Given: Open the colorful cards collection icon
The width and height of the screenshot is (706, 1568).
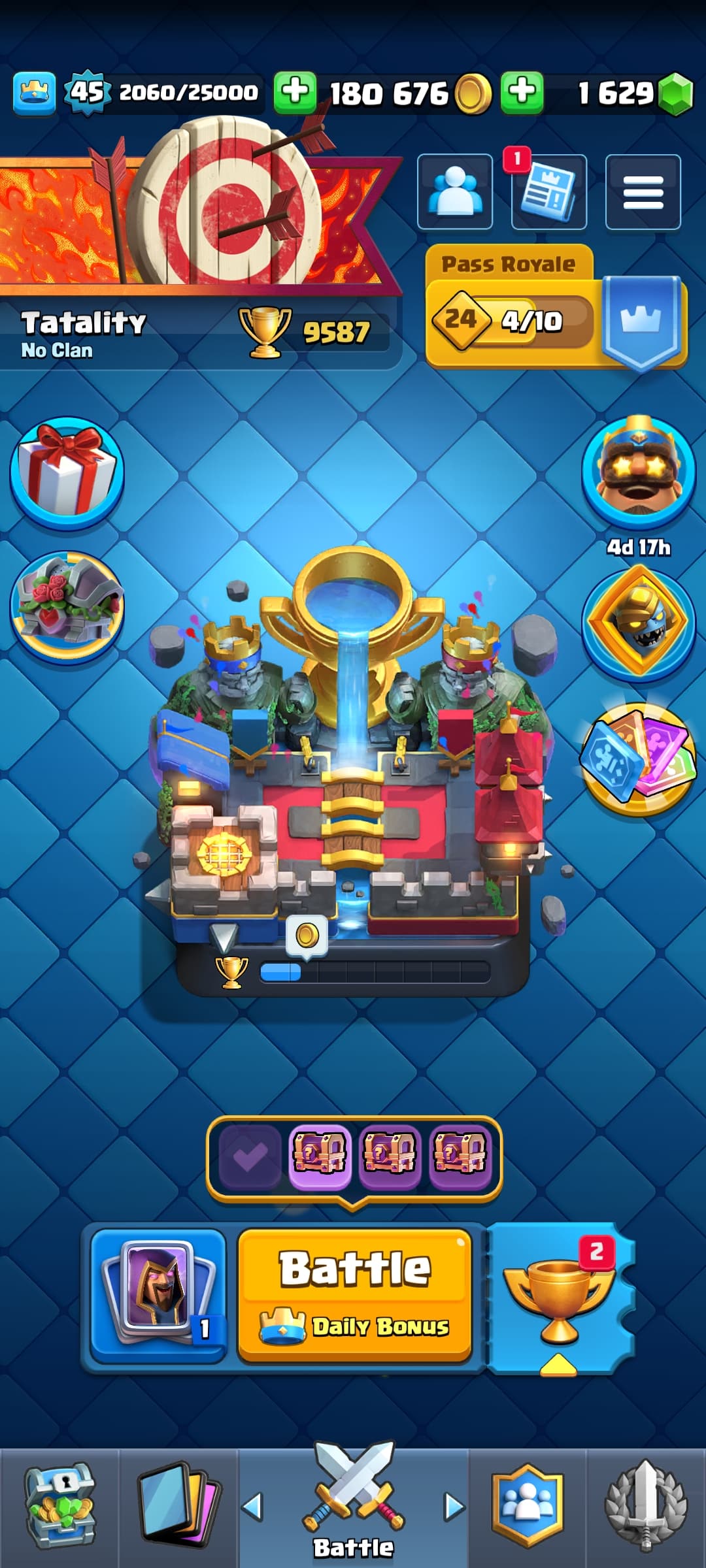Looking at the screenshot, I should pos(639,759).
